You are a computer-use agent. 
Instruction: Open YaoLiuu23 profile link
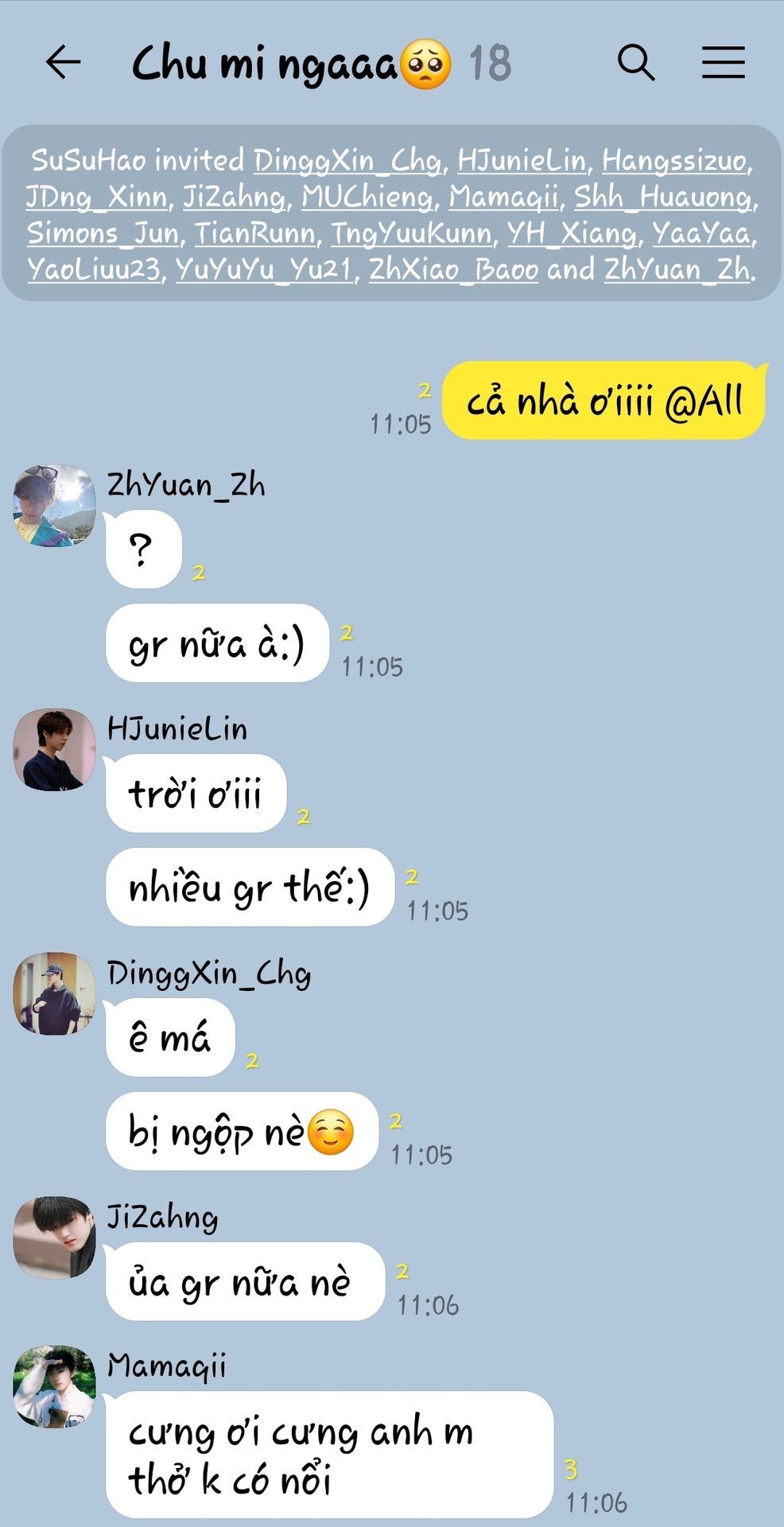tap(94, 270)
